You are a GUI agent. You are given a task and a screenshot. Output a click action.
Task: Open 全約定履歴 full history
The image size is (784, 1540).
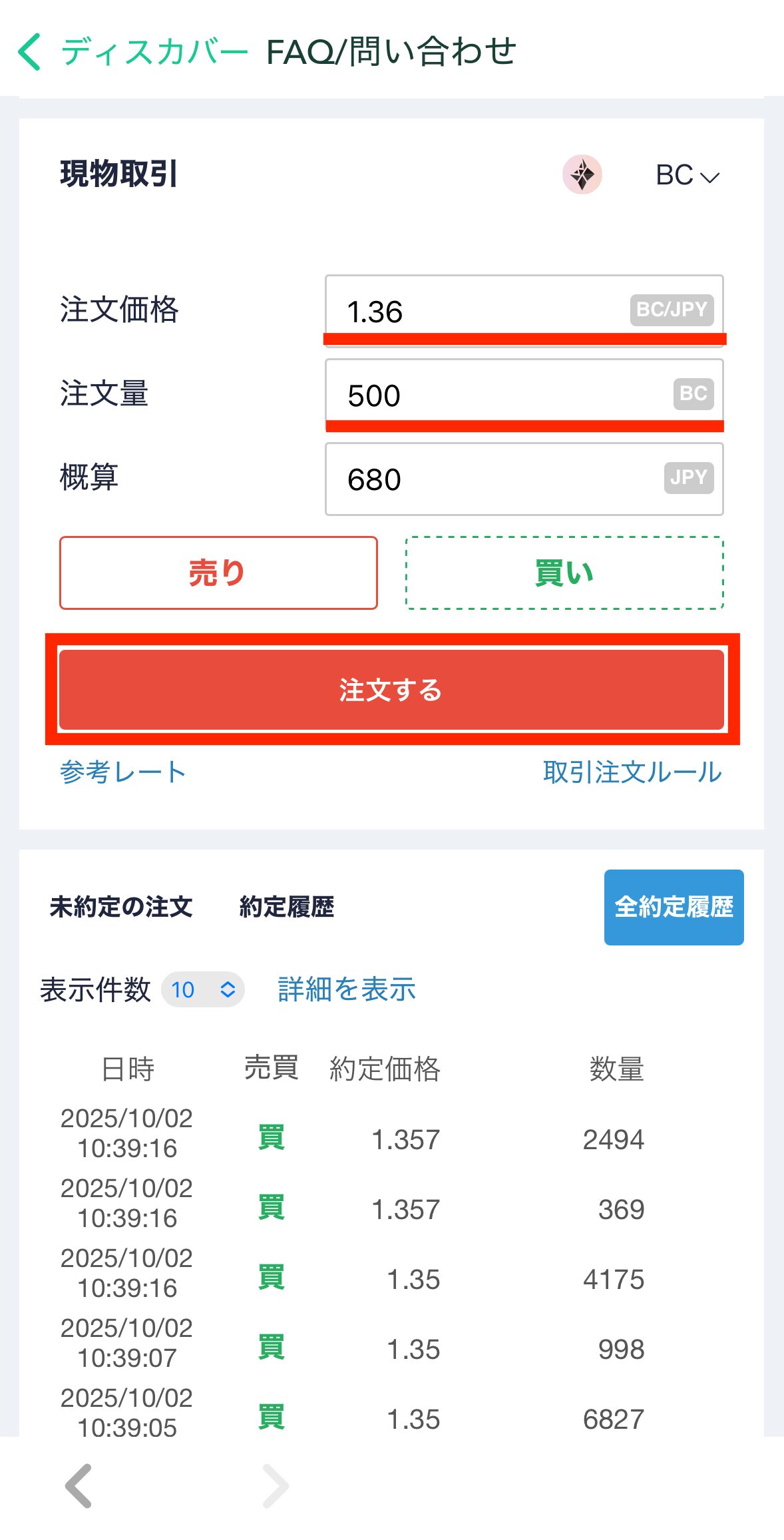(674, 907)
